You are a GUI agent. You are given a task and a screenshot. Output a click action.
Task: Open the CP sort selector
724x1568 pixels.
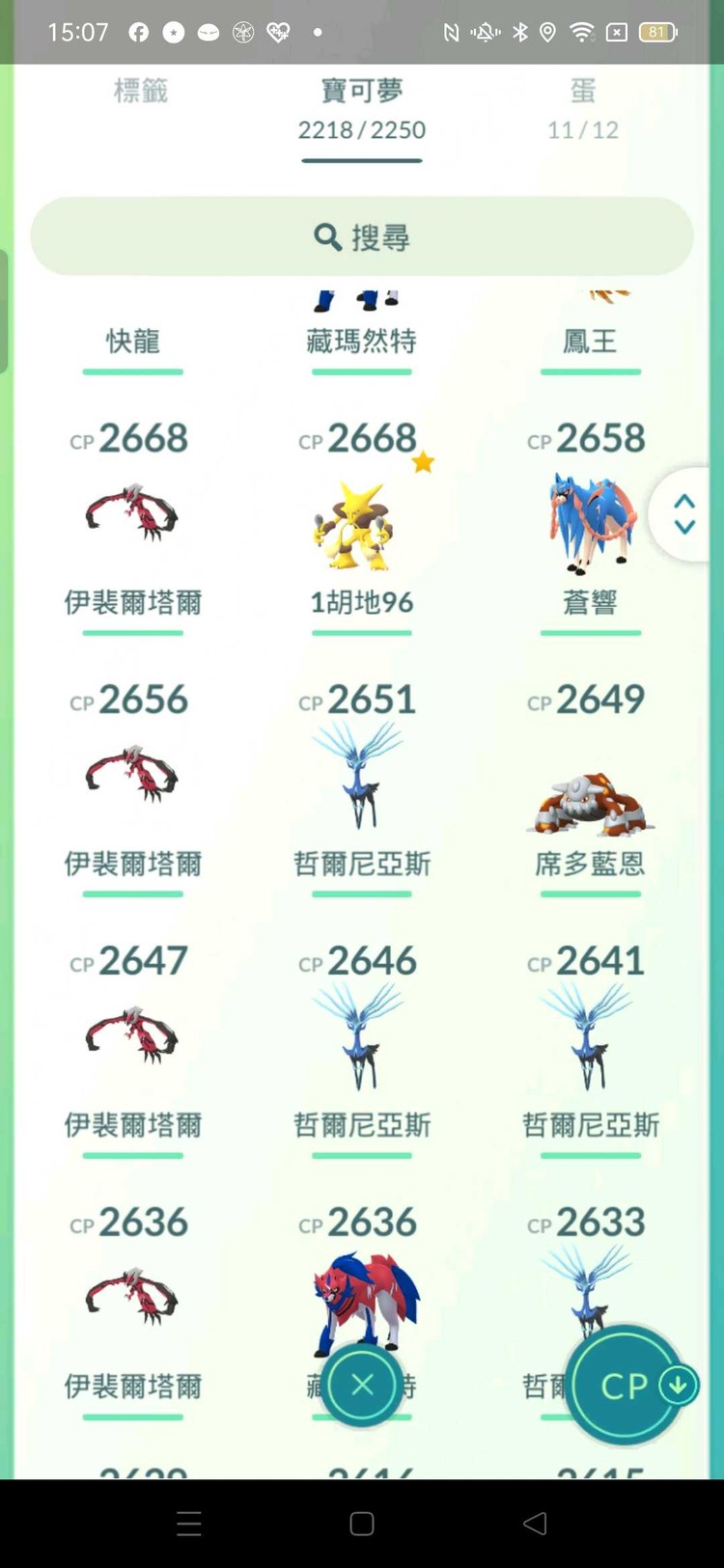point(626,1385)
